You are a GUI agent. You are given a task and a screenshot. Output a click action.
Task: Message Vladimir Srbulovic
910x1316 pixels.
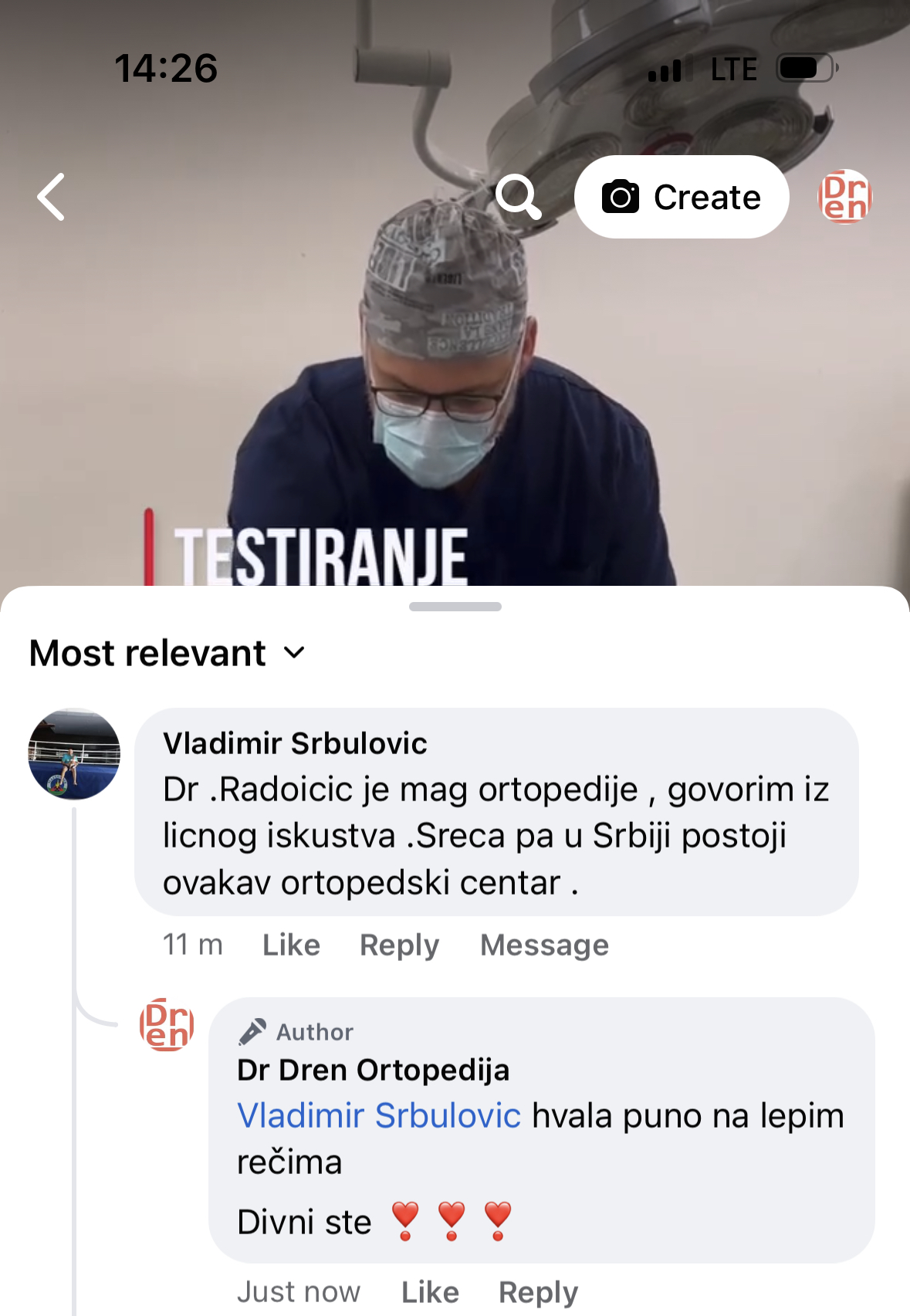tap(544, 945)
